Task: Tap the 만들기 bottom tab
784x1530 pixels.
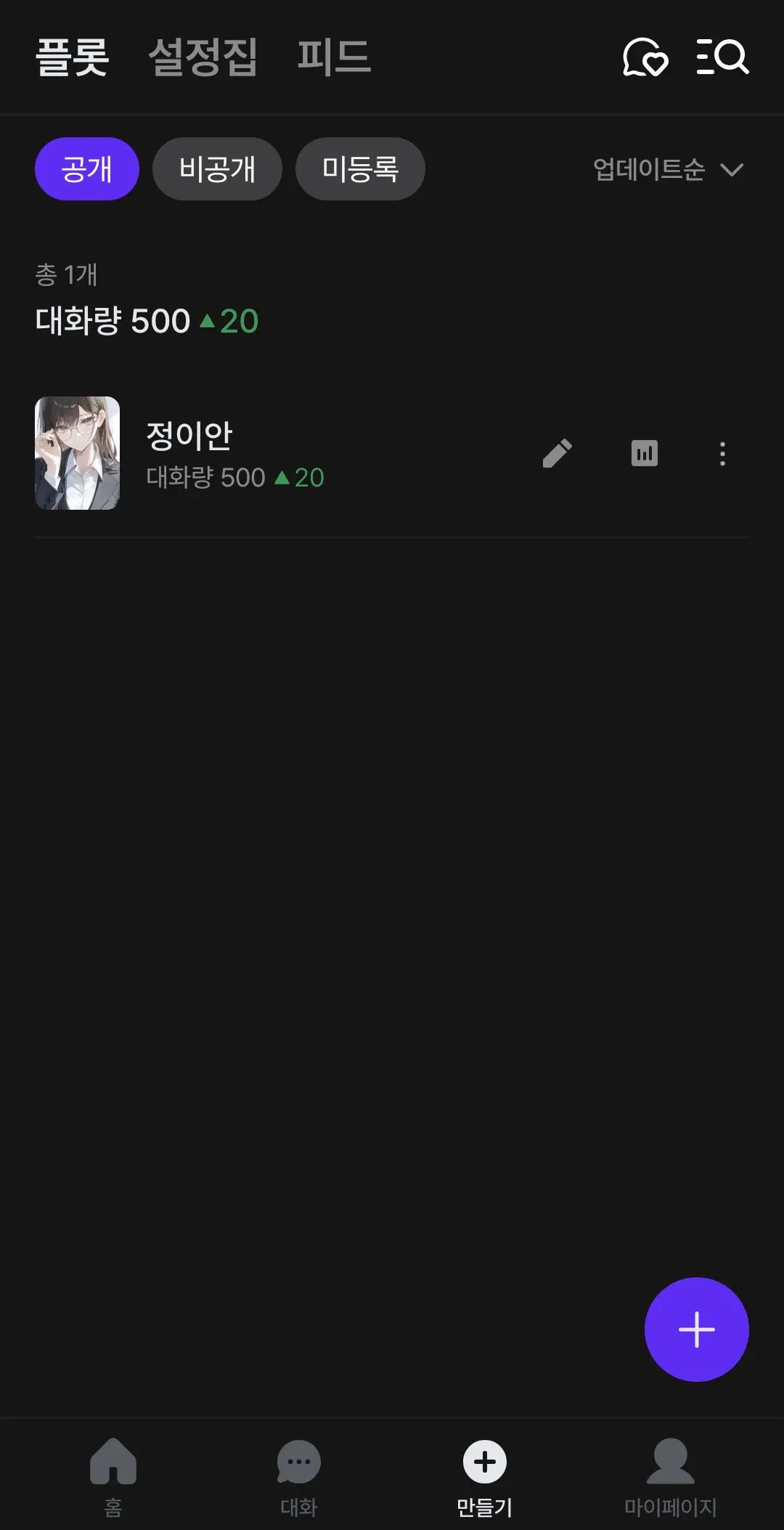Action: (485, 1477)
